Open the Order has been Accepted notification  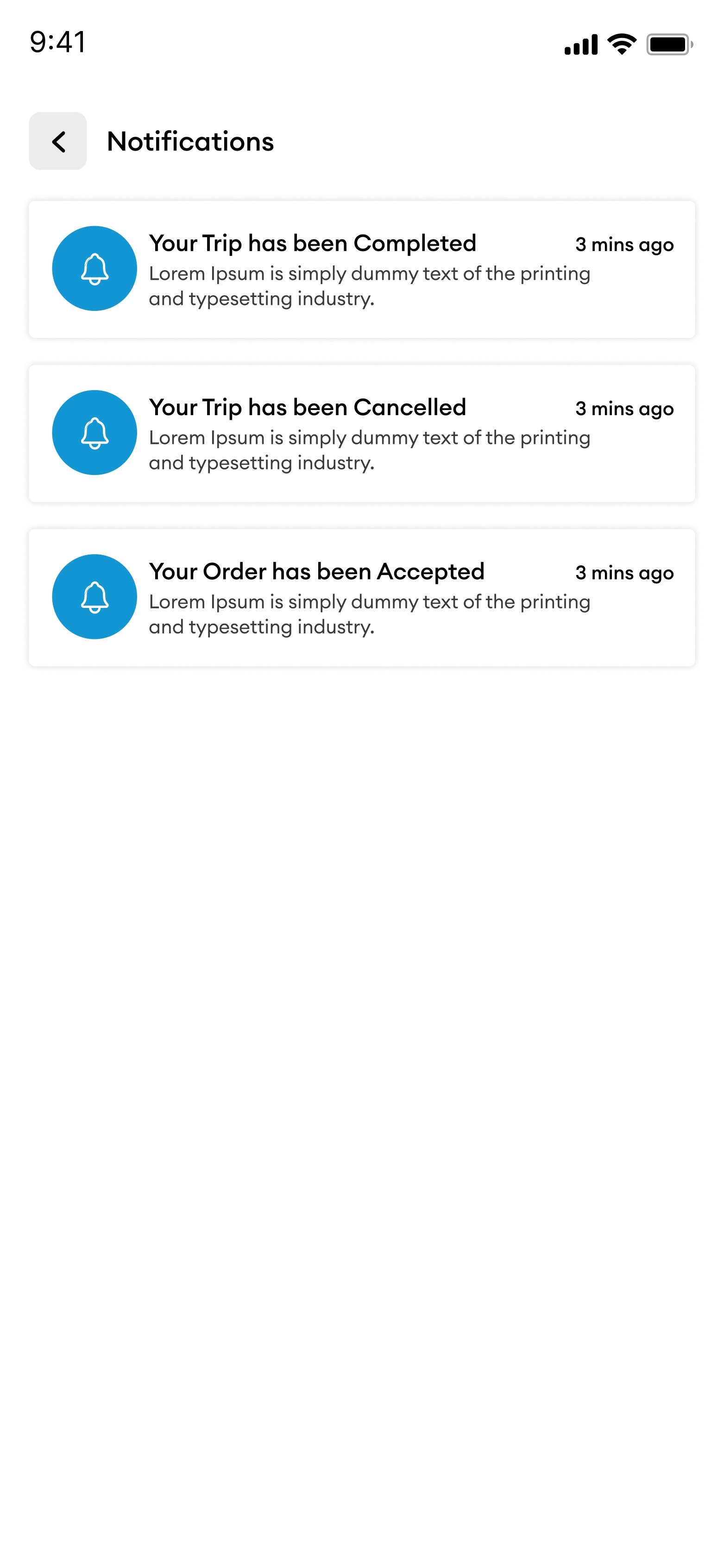(x=361, y=597)
